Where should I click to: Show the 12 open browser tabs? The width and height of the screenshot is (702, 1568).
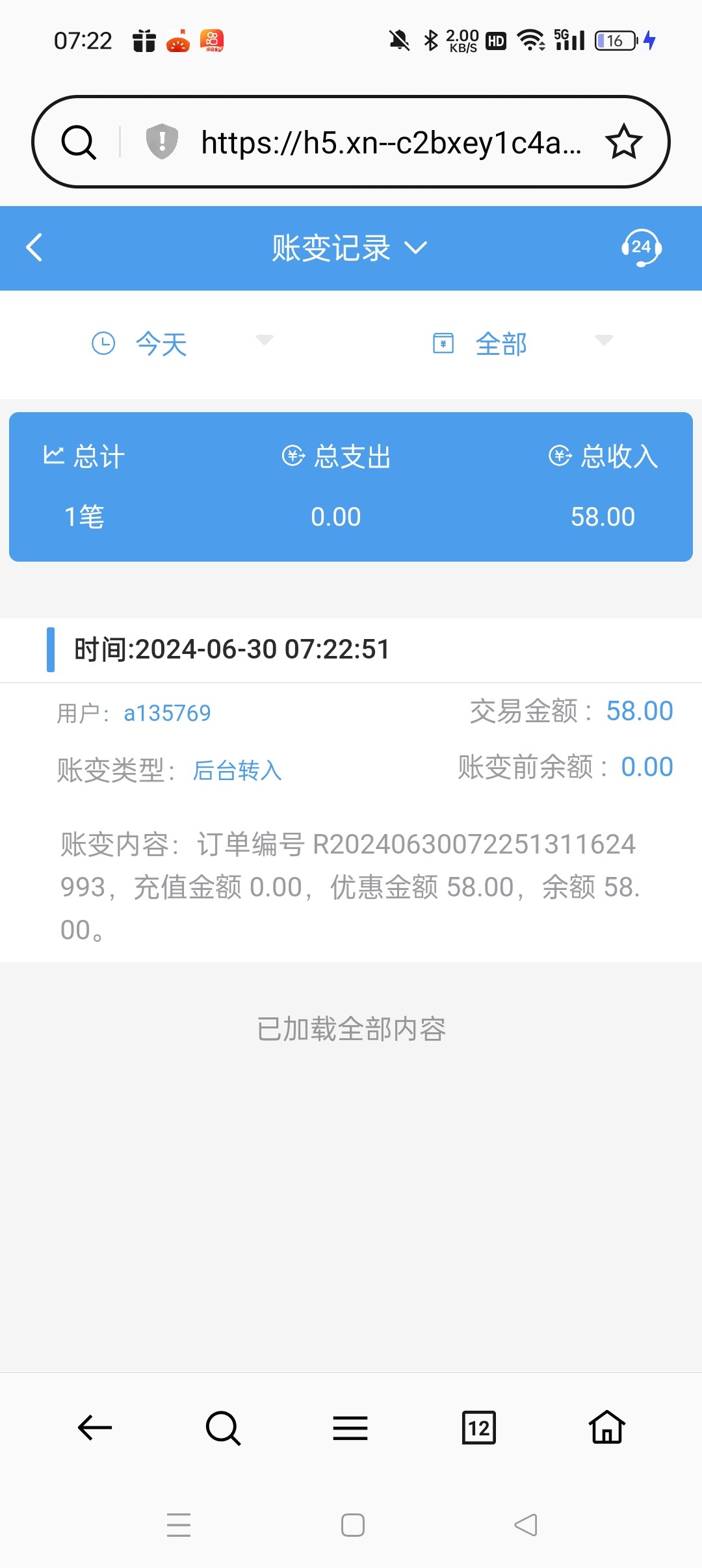point(479,1428)
